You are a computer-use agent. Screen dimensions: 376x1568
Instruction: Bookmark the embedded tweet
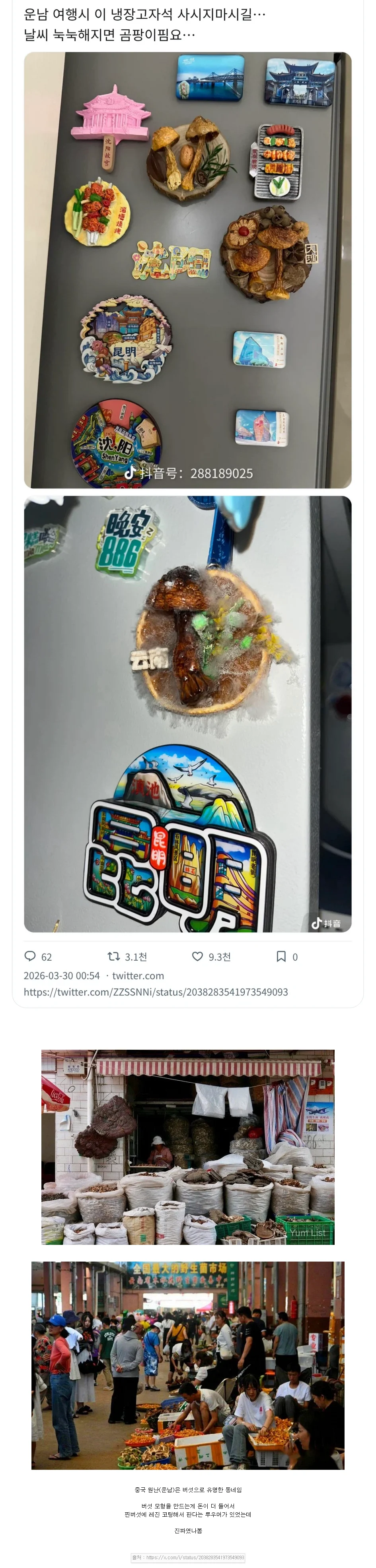[281, 956]
